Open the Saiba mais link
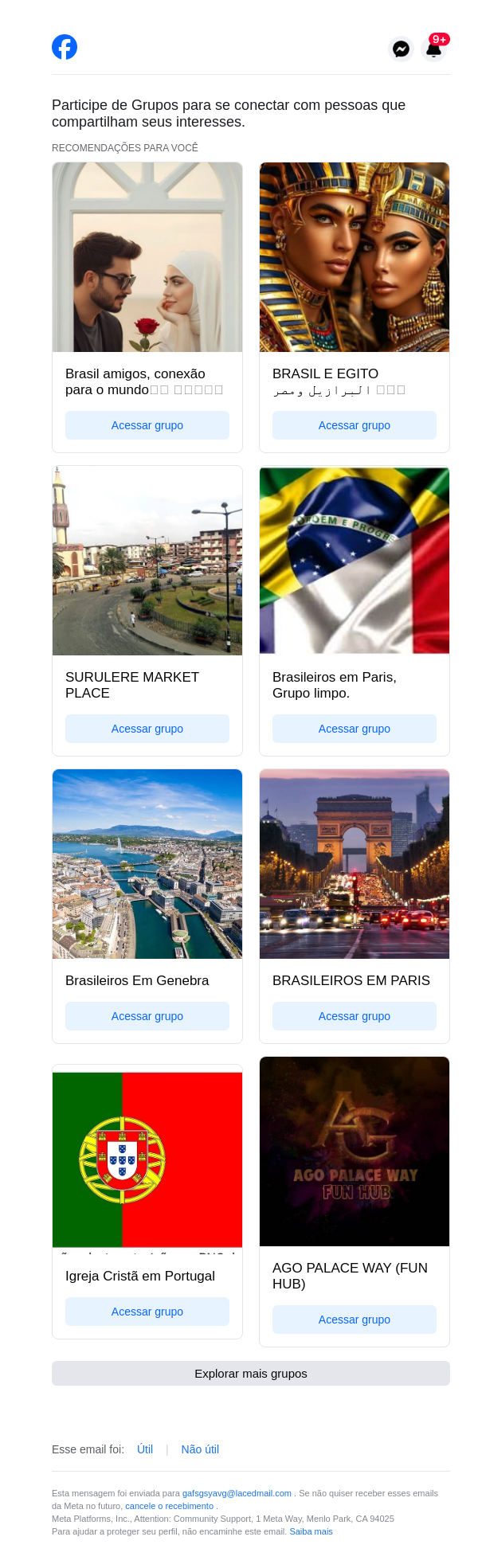Viewport: 478px width, 1568px height. (311, 1531)
